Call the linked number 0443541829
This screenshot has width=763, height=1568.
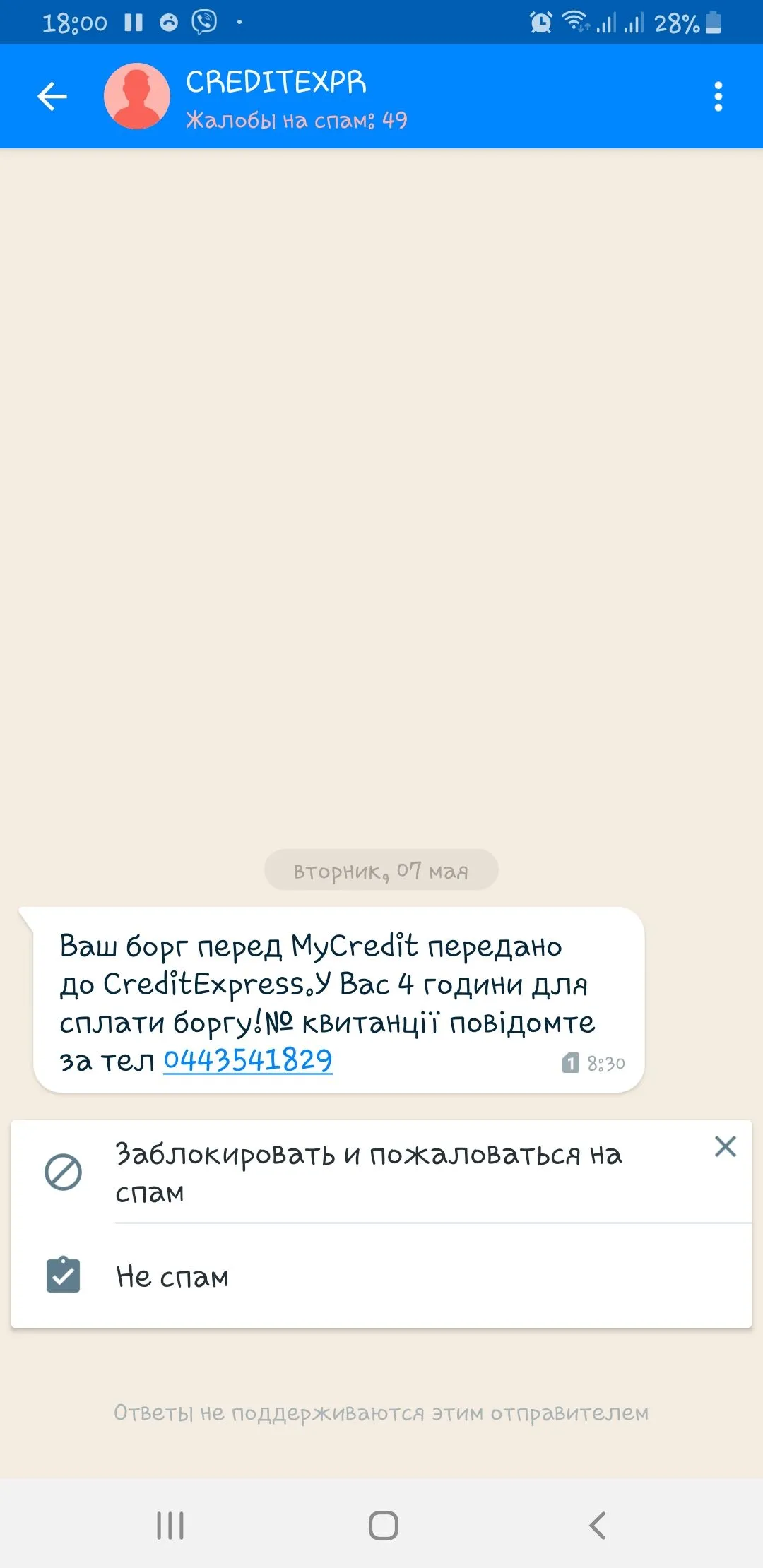248,1060
